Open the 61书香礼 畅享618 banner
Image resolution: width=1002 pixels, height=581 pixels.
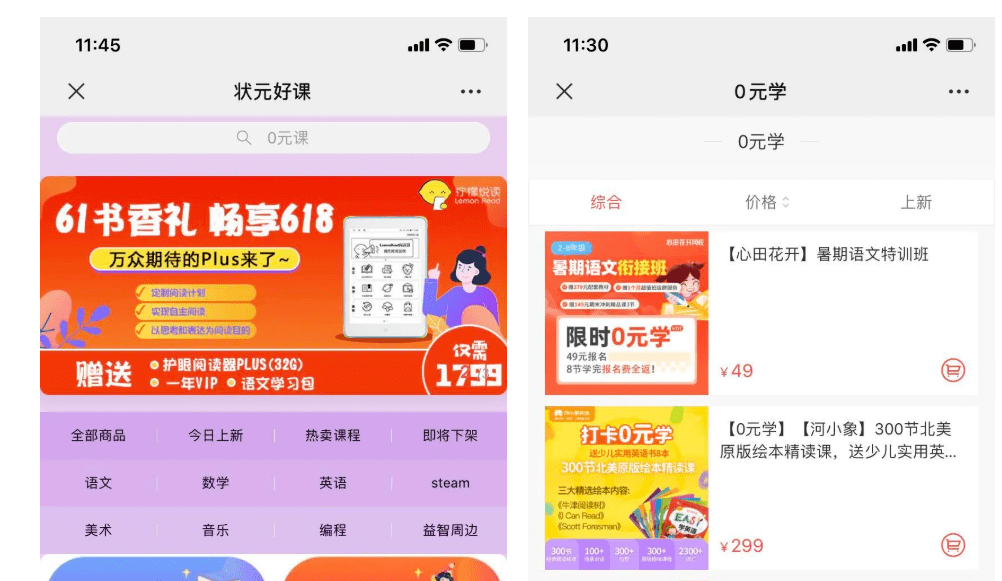pos(273,285)
